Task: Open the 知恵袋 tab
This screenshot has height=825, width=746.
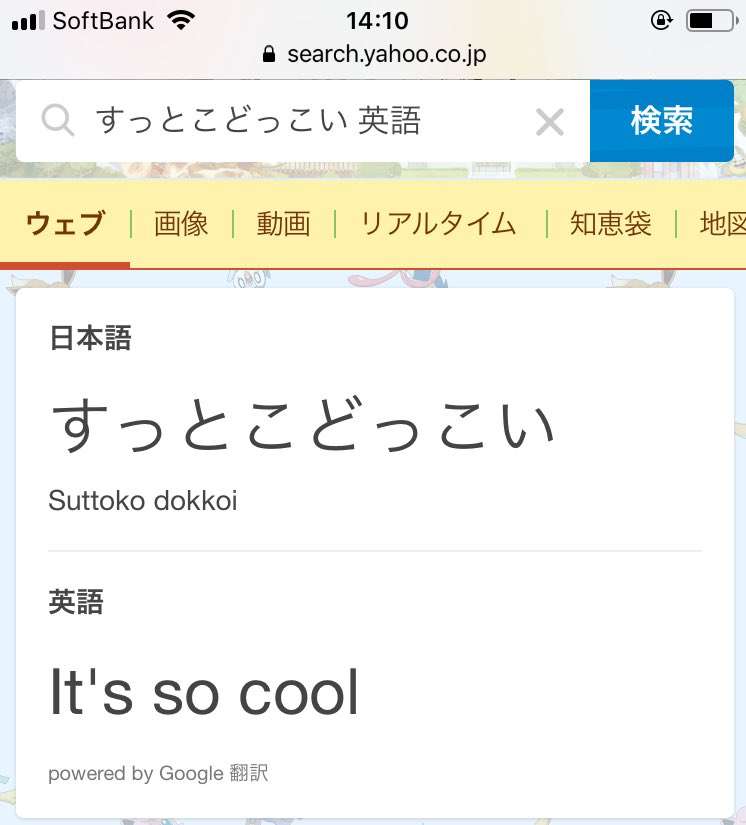Action: click(611, 224)
